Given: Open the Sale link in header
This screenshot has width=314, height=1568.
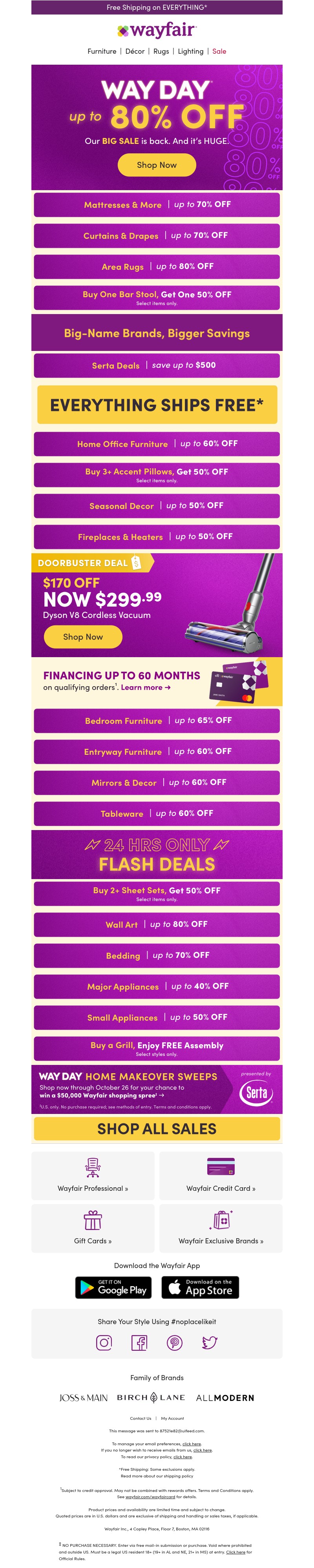Looking at the screenshot, I should 219,51.
